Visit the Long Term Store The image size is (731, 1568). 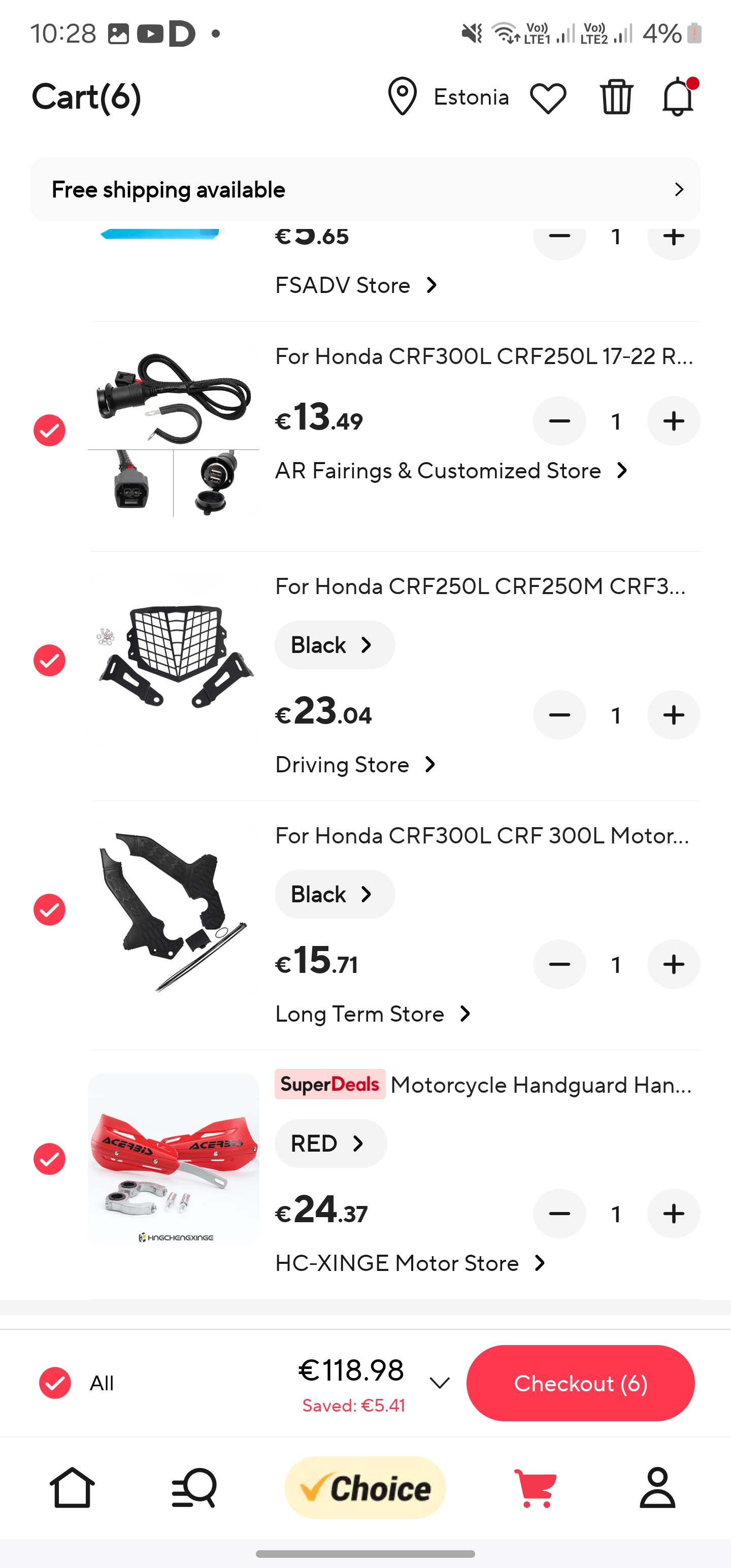point(373,1014)
